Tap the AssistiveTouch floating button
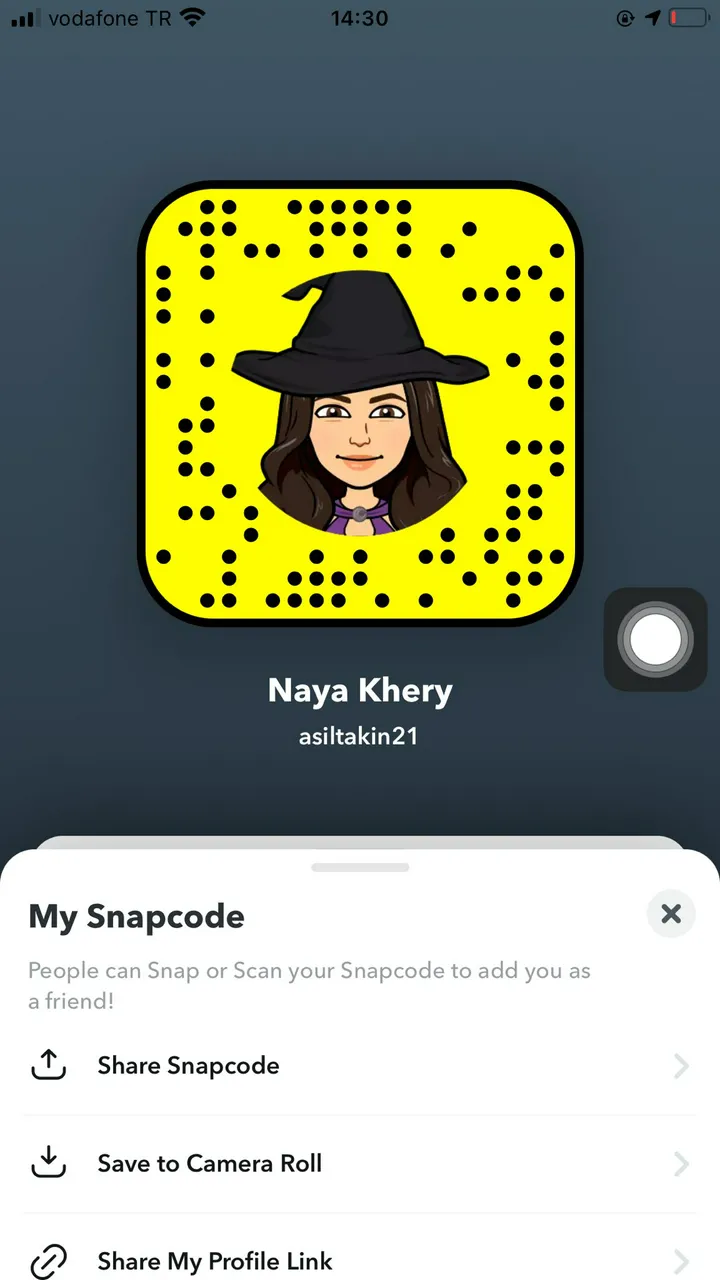720x1280 pixels. pos(655,639)
